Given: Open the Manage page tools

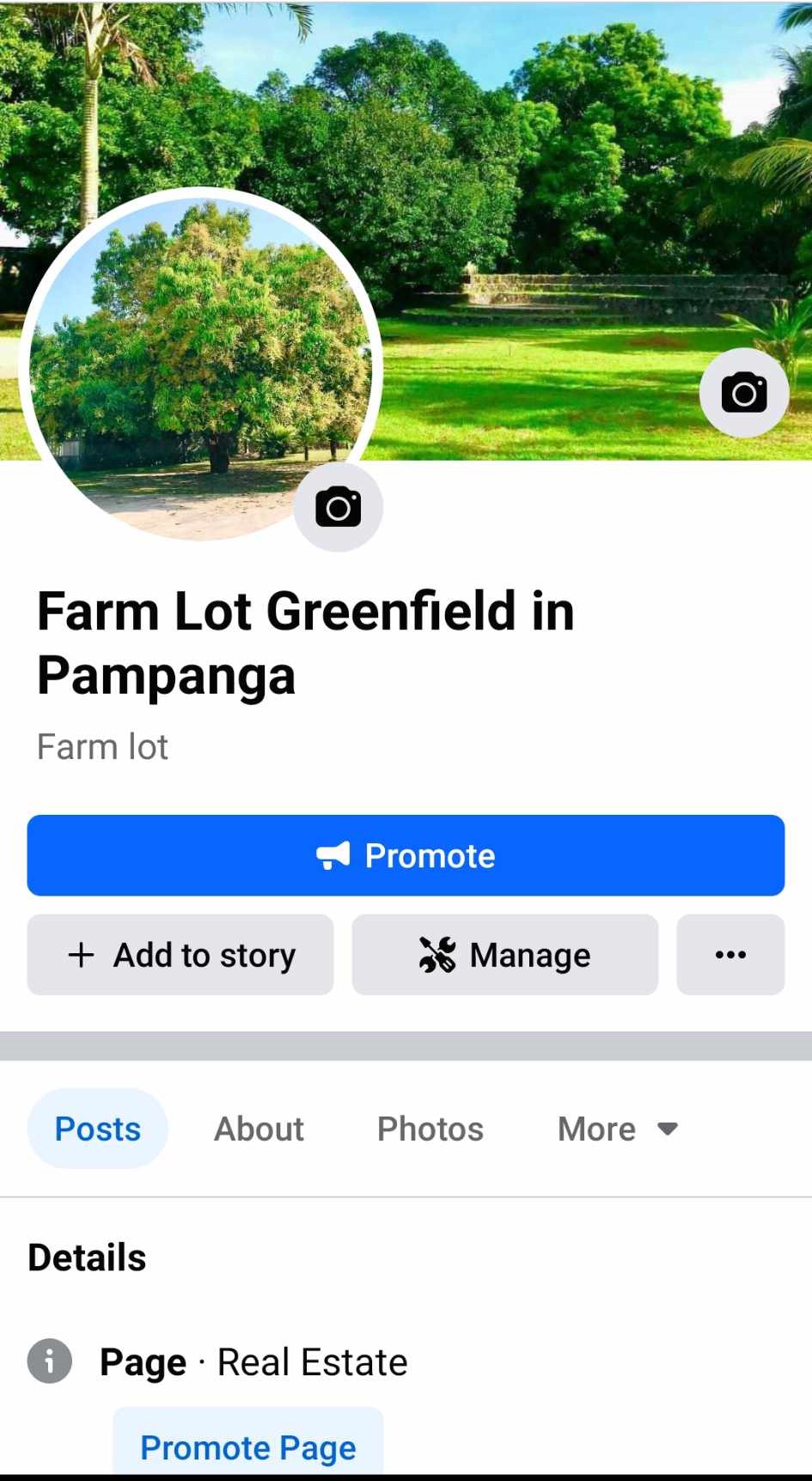Looking at the screenshot, I should (x=504, y=954).
